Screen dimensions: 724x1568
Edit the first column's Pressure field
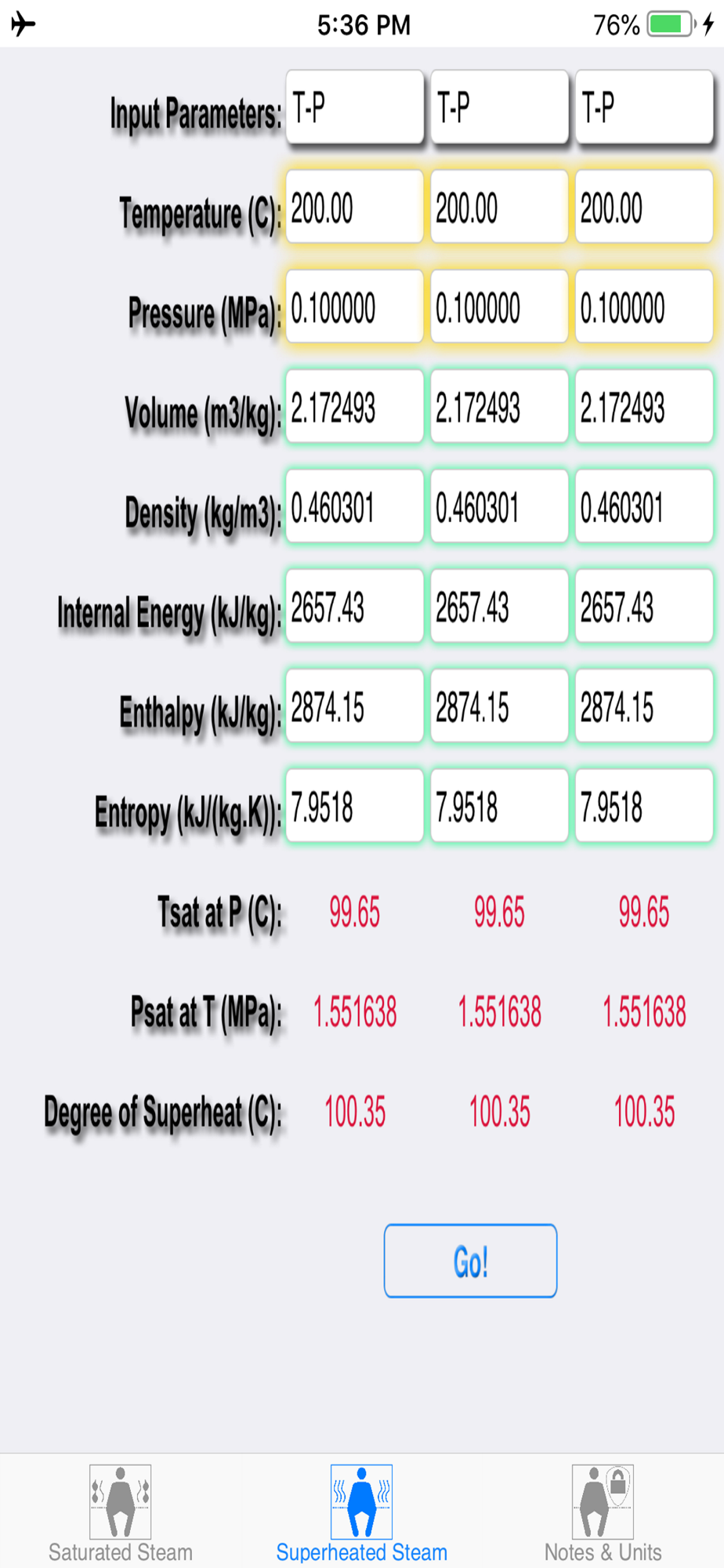tap(354, 307)
